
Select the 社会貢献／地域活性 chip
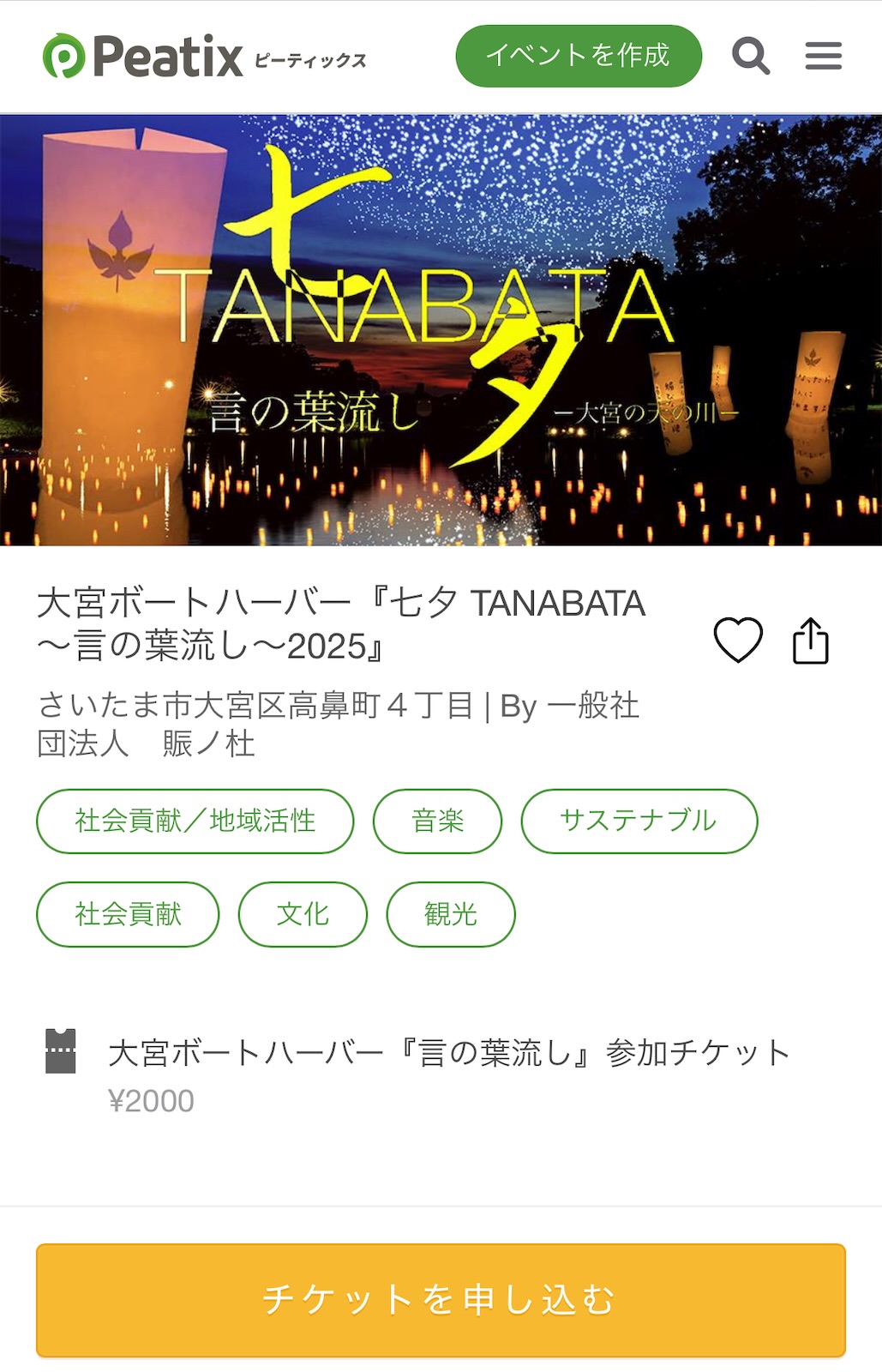coord(195,821)
